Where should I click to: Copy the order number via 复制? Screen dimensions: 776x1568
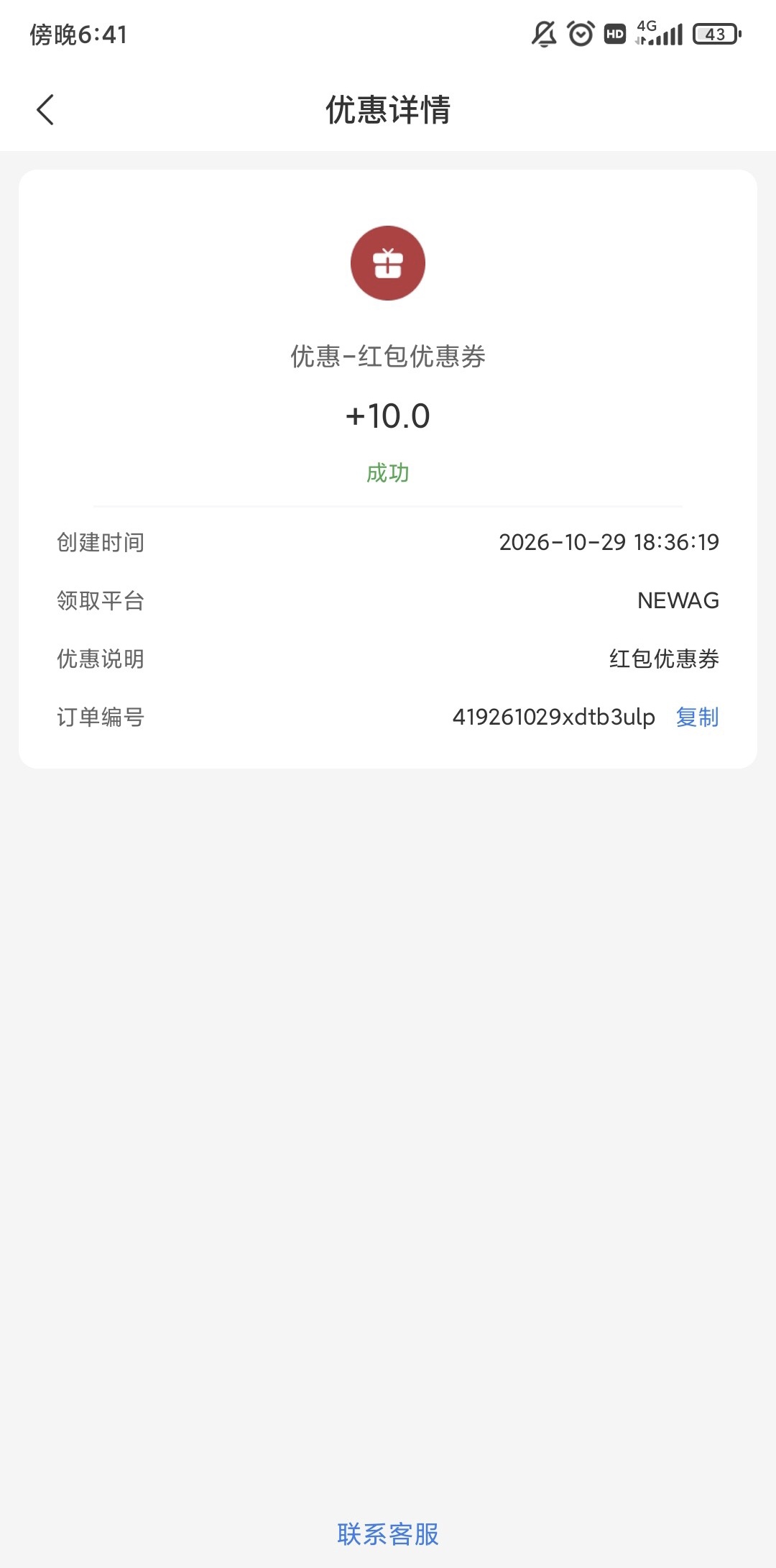point(697,717)
